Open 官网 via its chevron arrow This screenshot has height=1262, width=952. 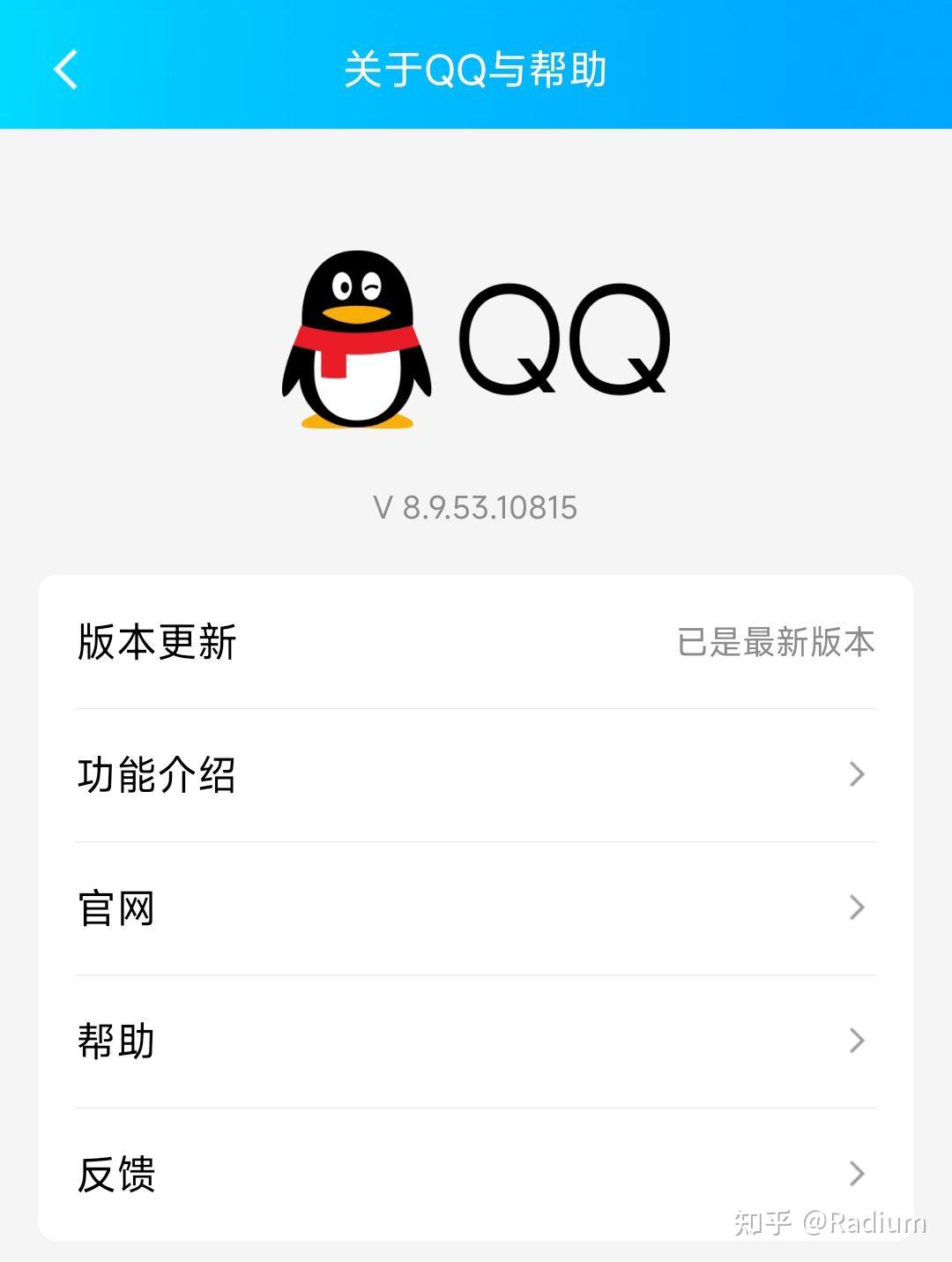tap(856, 907)
